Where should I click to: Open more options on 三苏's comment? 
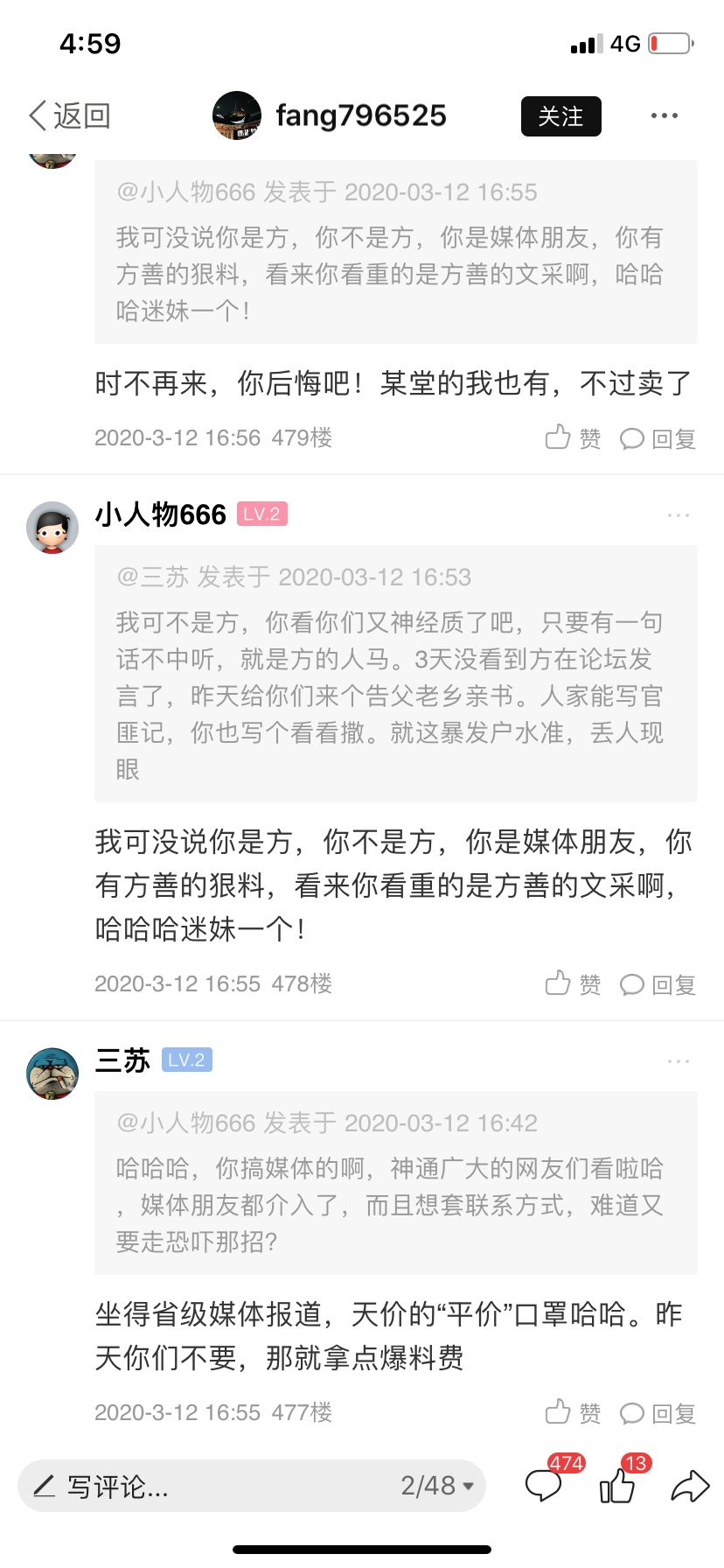[678, 1061]
